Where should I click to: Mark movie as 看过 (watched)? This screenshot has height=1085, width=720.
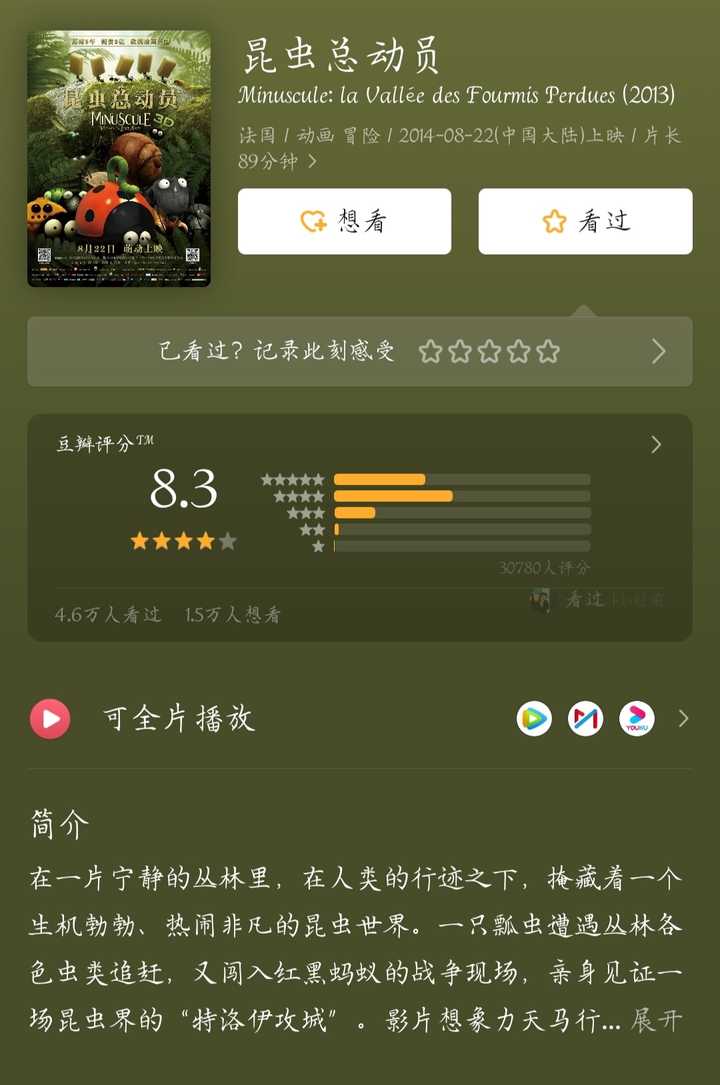click(x=585, y=222)
